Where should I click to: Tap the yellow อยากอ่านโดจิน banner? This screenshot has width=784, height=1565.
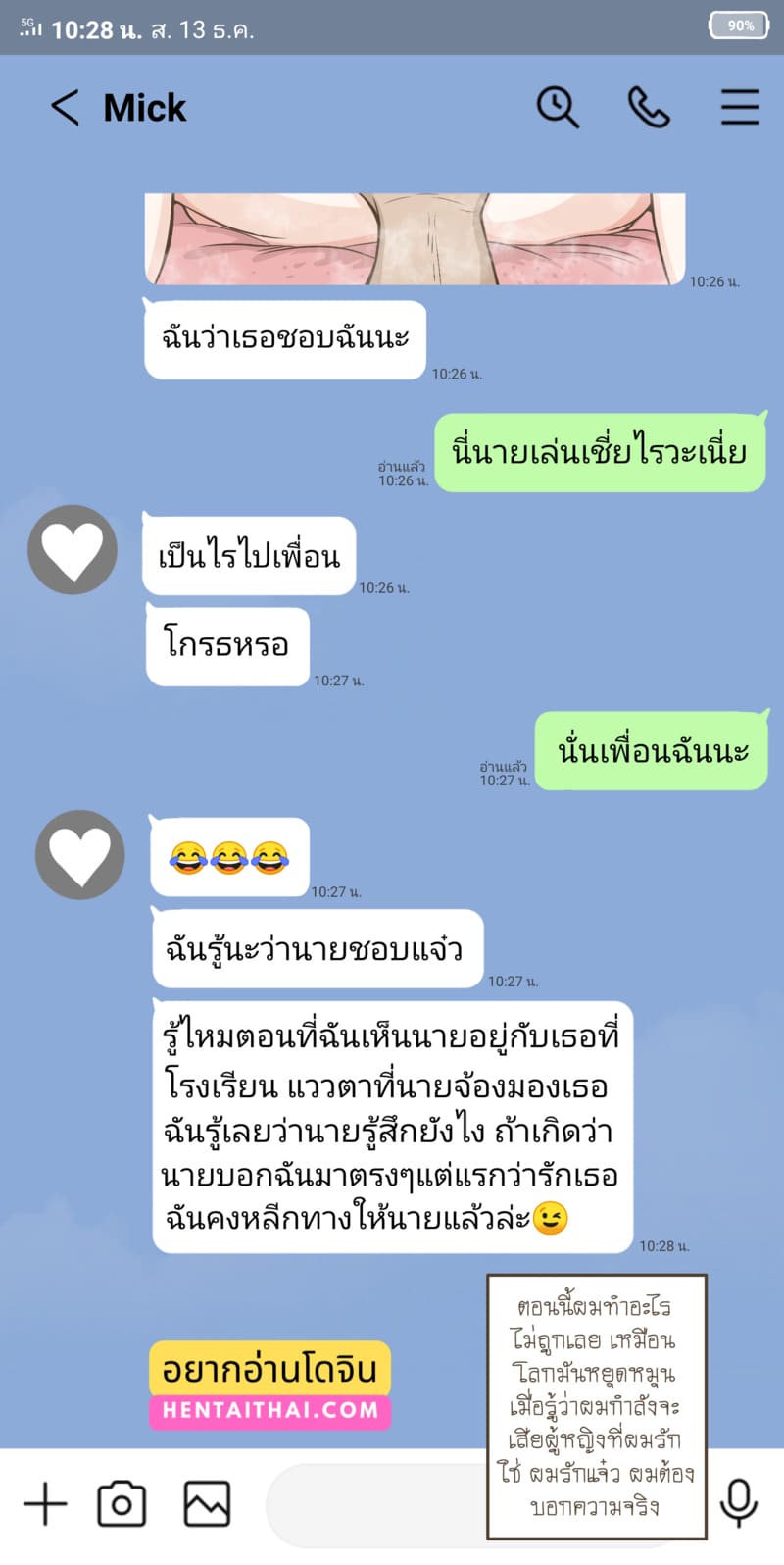coord(269,1367)
